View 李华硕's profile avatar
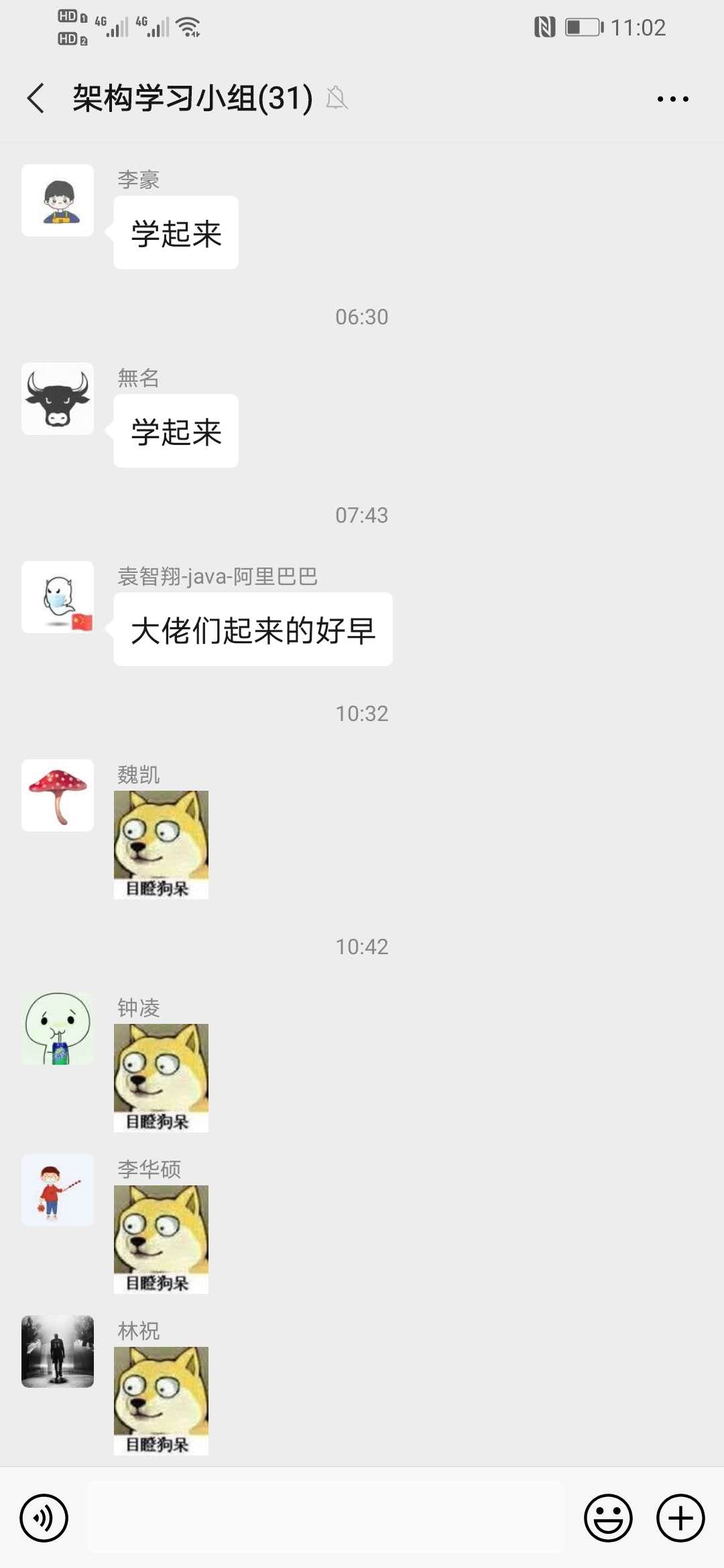This screenshot has height=1568, width=724. [x=58, y=1190]
